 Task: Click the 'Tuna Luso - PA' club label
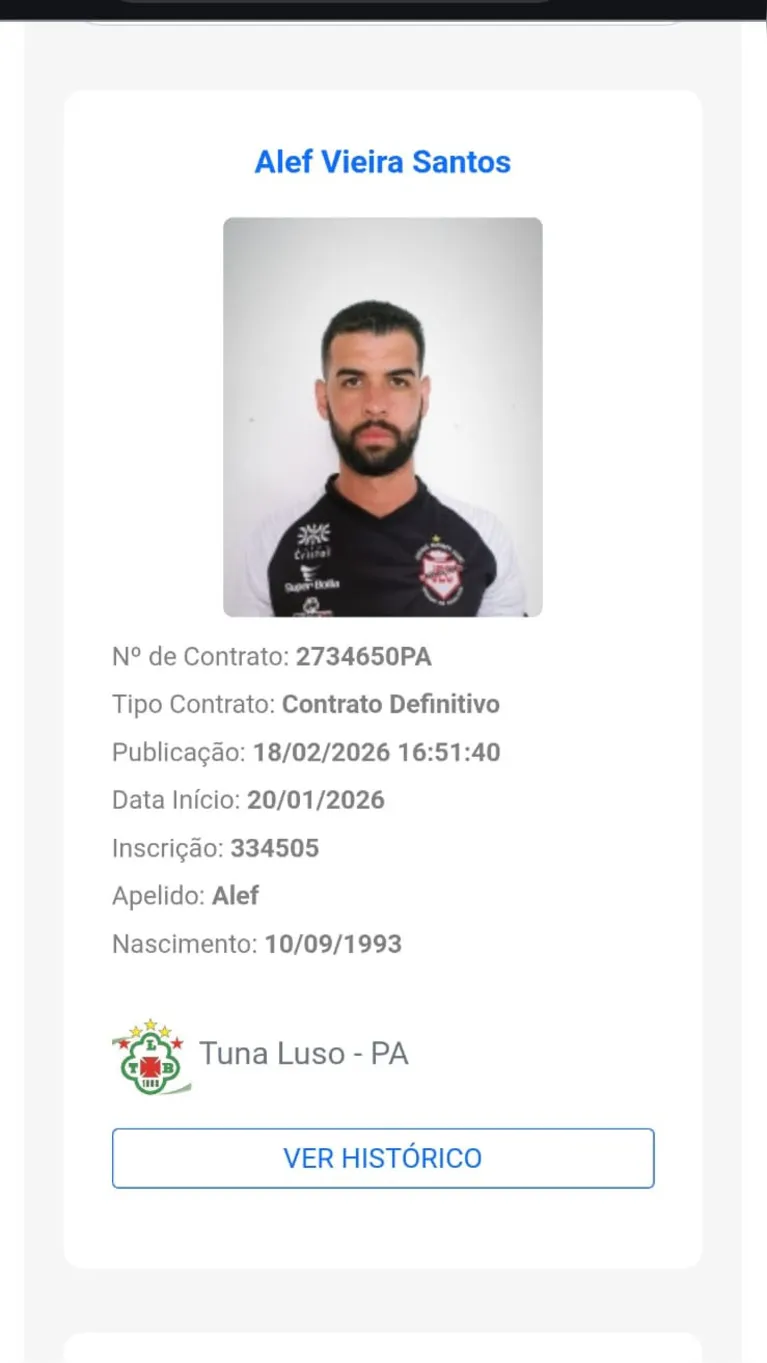(303, 1053)
